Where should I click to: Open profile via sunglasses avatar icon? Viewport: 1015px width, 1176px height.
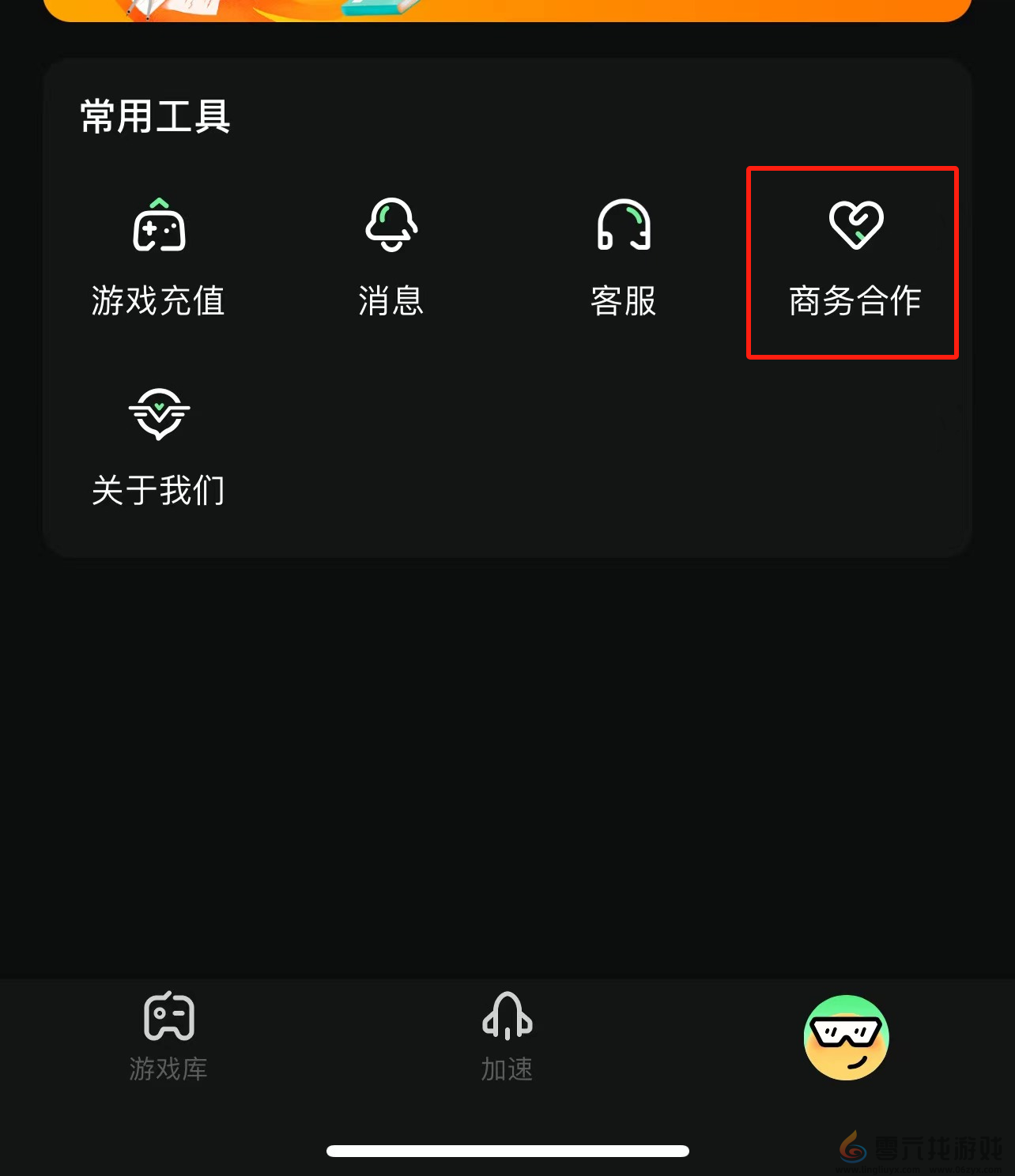coord(845,1038)
